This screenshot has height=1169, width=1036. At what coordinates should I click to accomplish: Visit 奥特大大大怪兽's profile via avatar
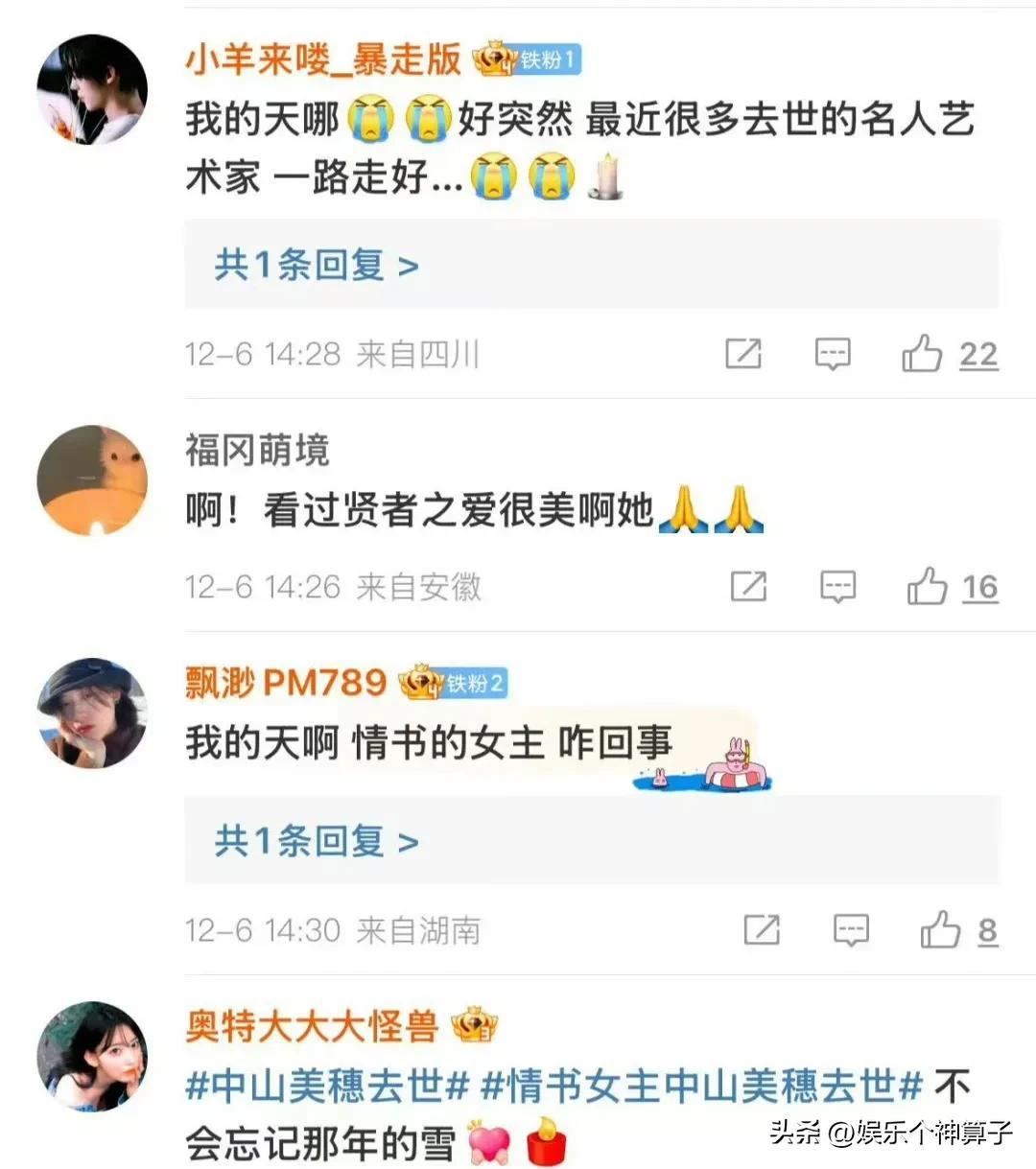(x=92, y=1056)
